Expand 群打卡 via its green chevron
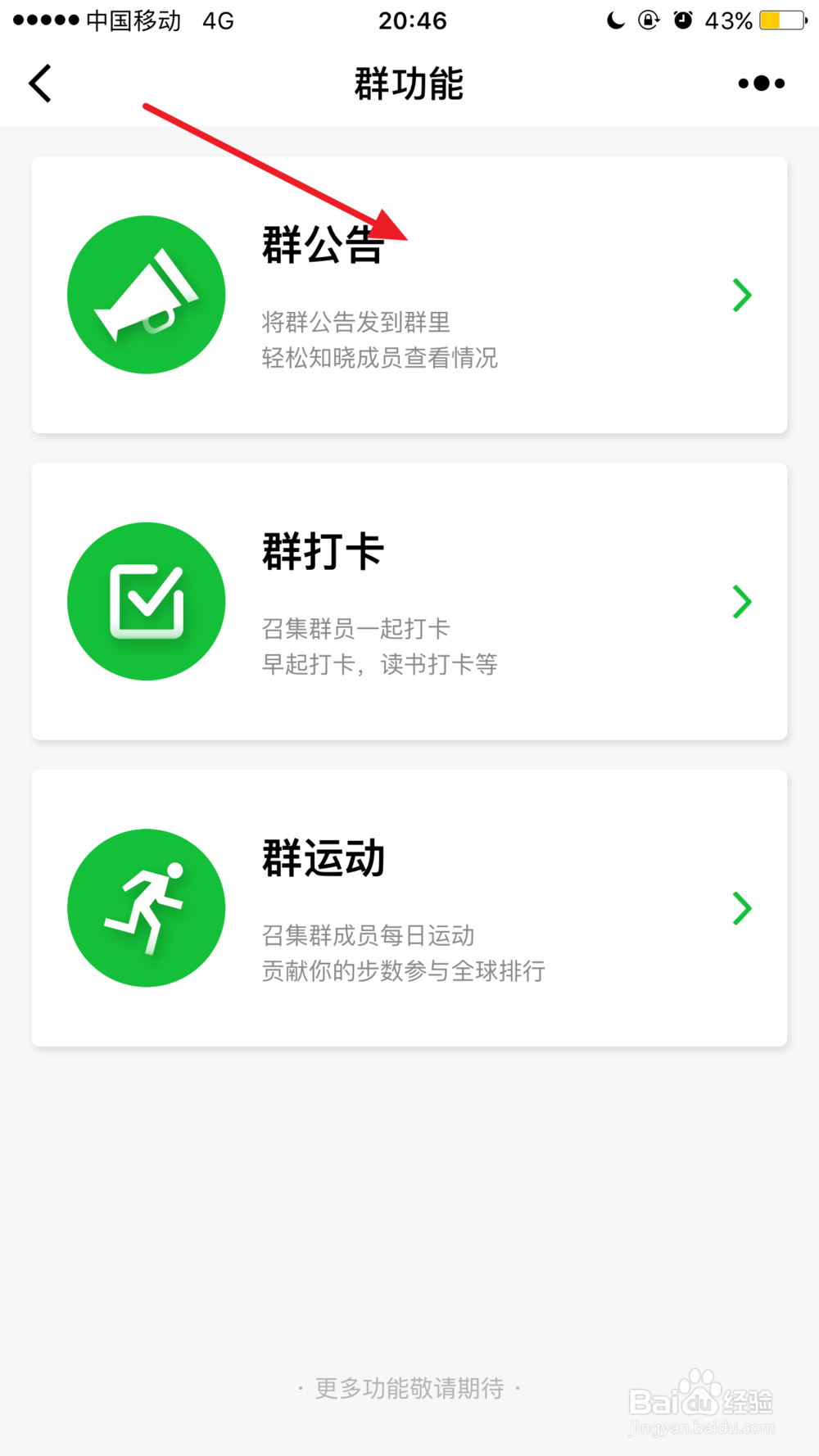This screenshot has height=1456, width=819. point(741,600)
